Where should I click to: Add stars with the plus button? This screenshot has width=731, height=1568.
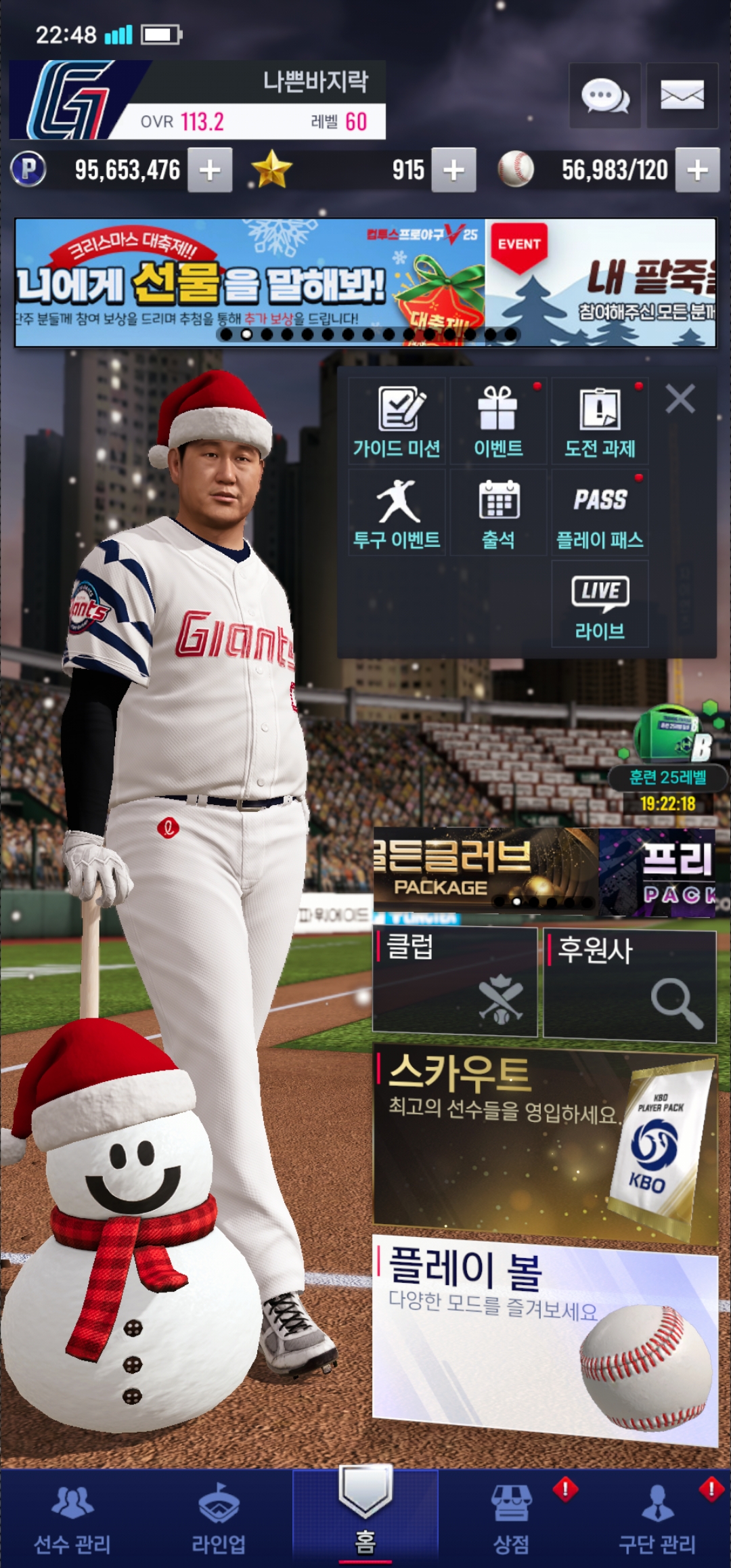tap(453, 170)
